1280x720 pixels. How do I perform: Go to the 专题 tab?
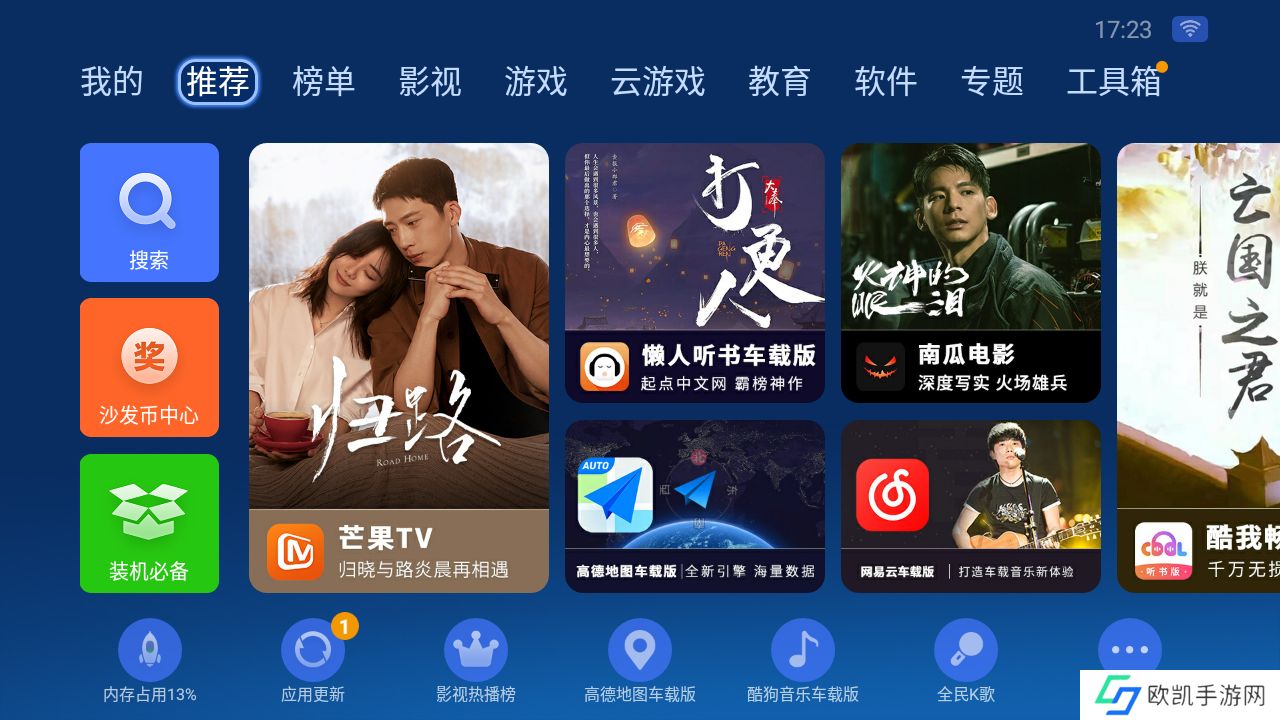[x=992, y=81]
